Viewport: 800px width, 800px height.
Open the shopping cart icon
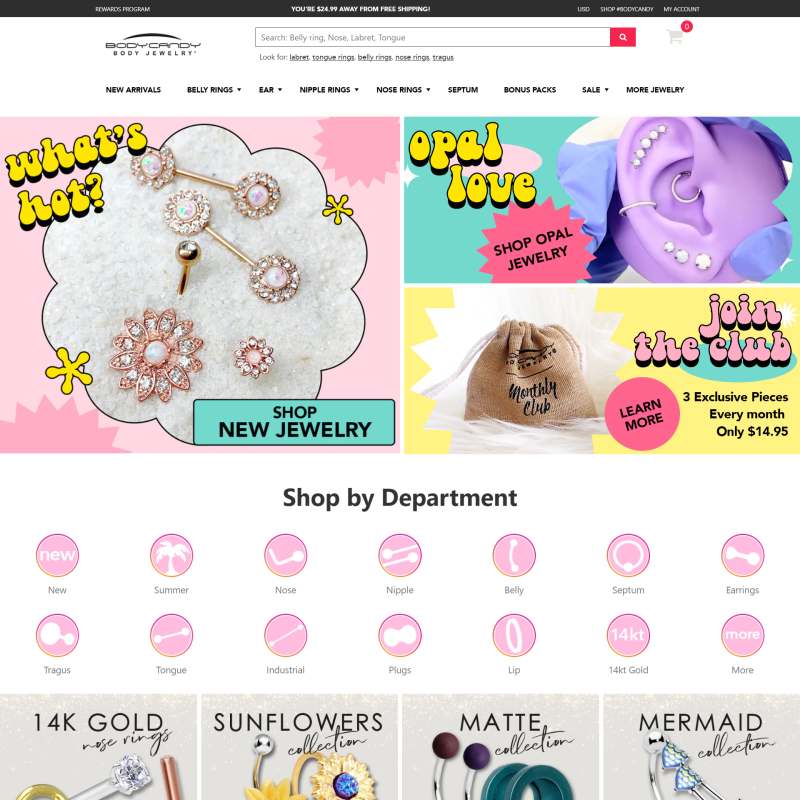675,37
